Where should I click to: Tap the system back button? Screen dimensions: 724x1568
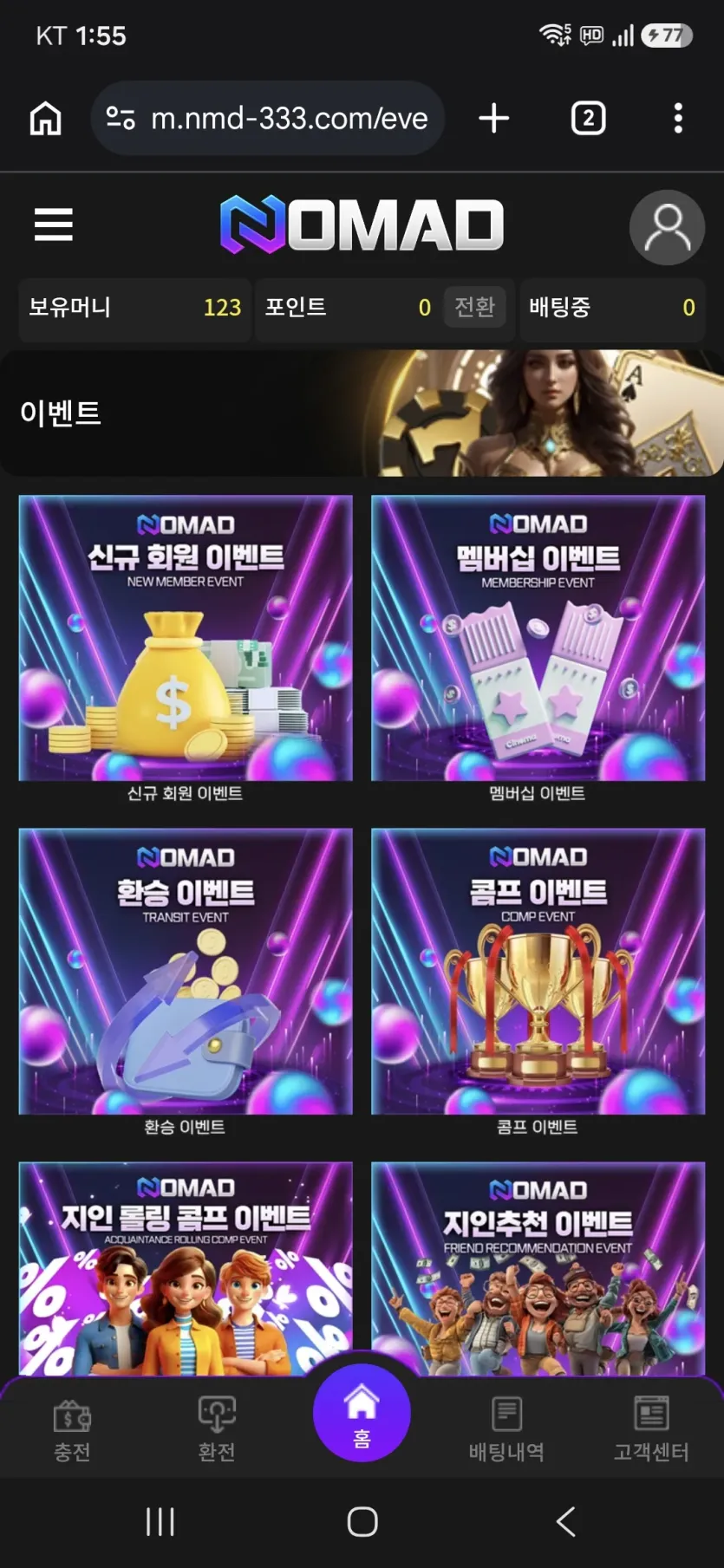tap(565, 1521)
